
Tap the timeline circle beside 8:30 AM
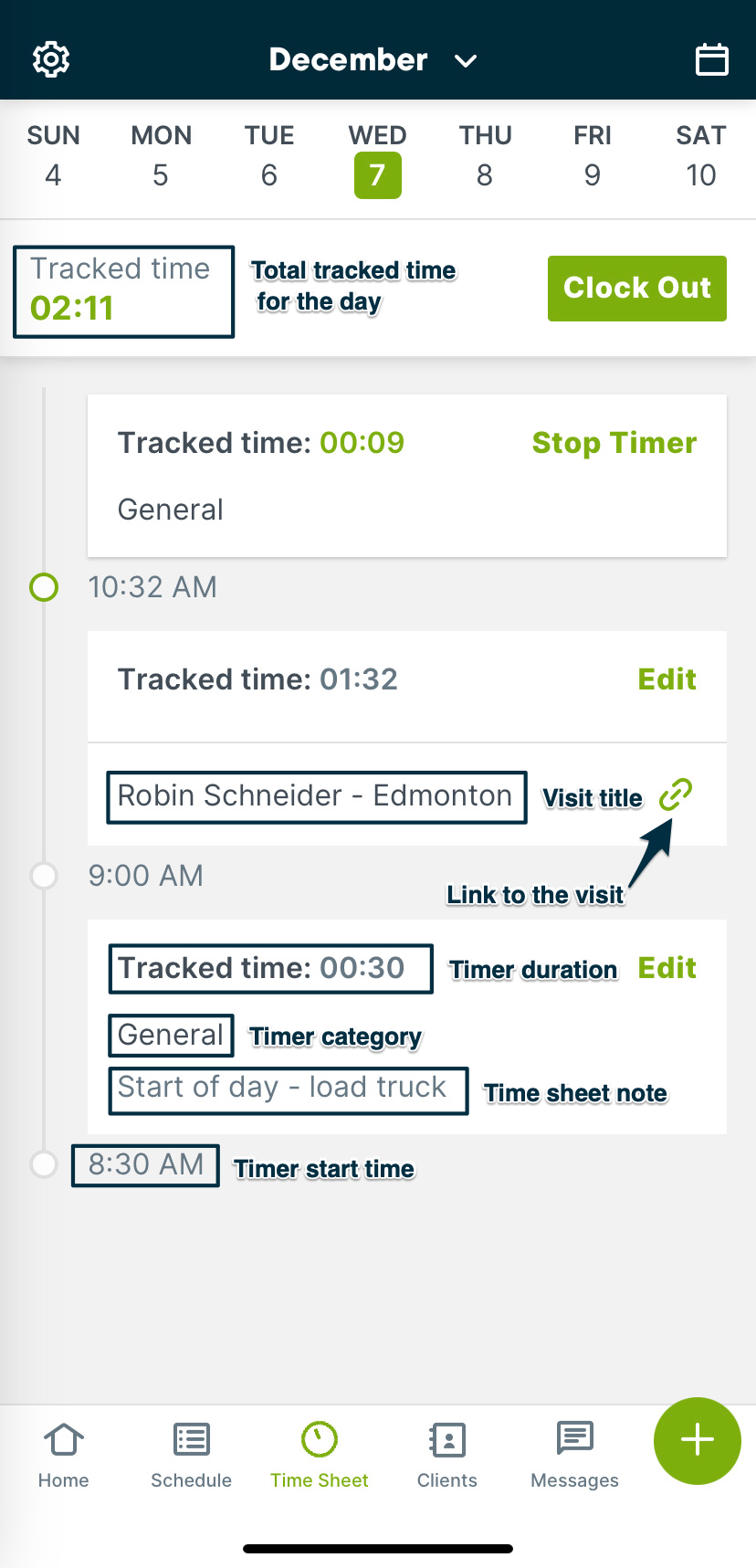43,1164
